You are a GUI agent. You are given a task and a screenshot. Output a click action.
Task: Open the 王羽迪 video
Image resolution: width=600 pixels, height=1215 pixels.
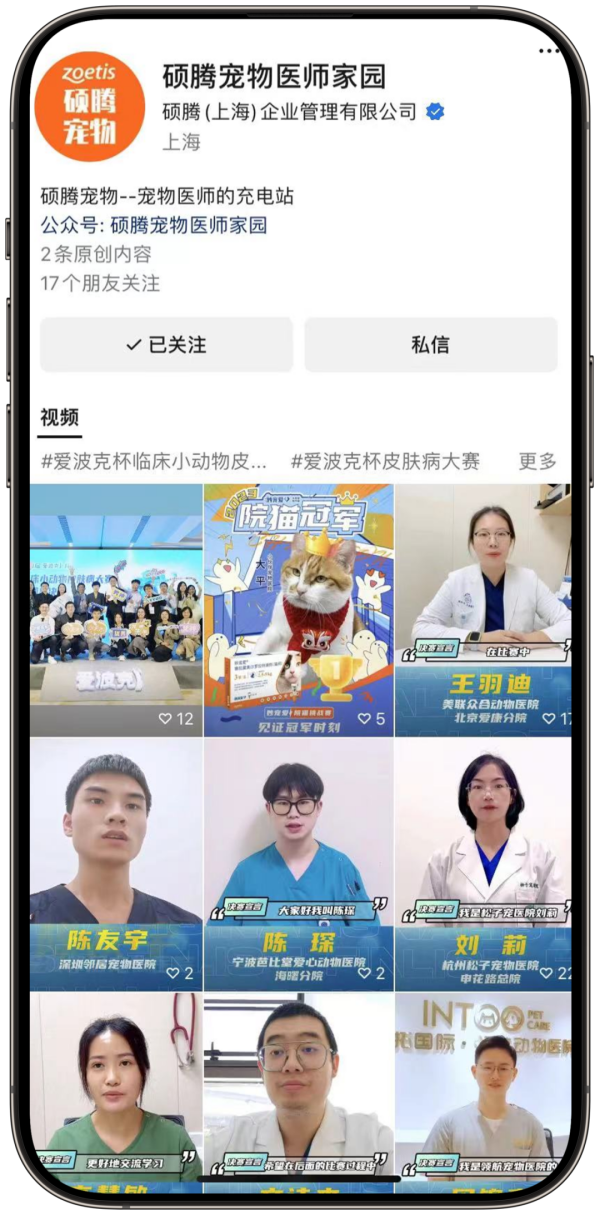point(483,610)
